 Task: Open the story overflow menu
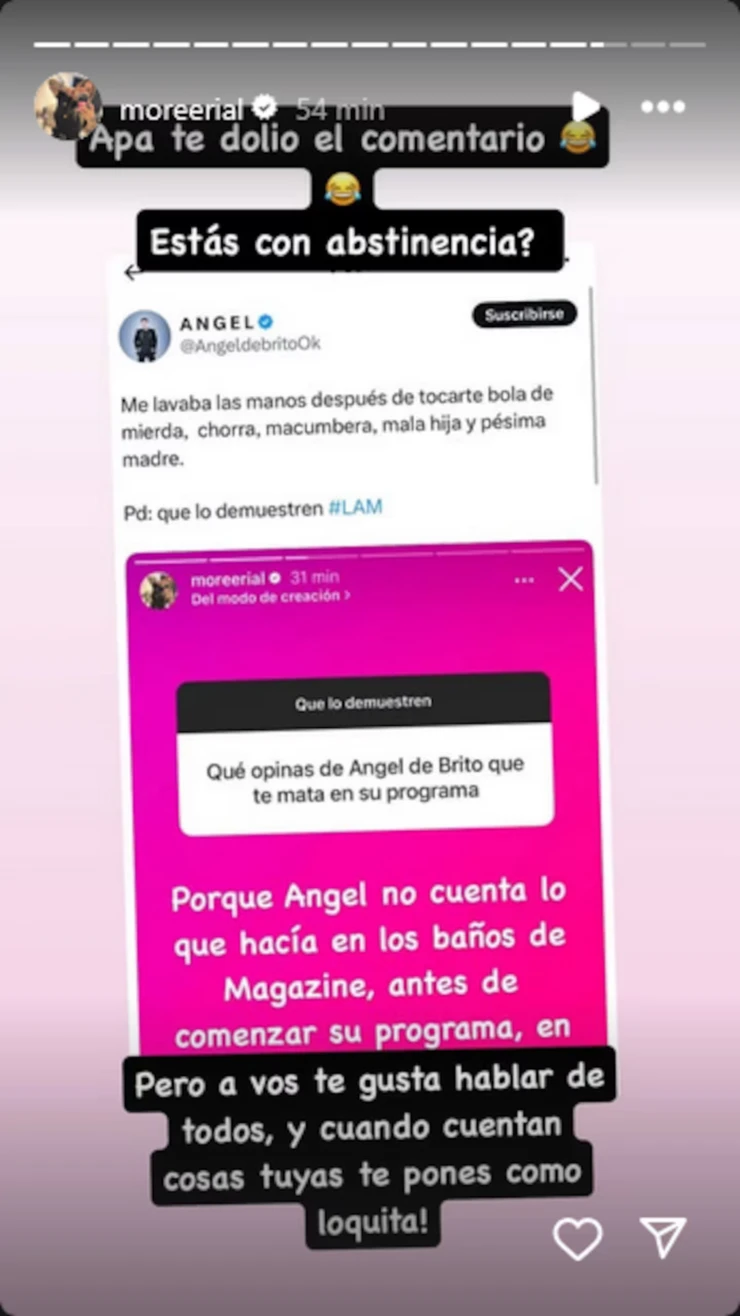[663, 107]
